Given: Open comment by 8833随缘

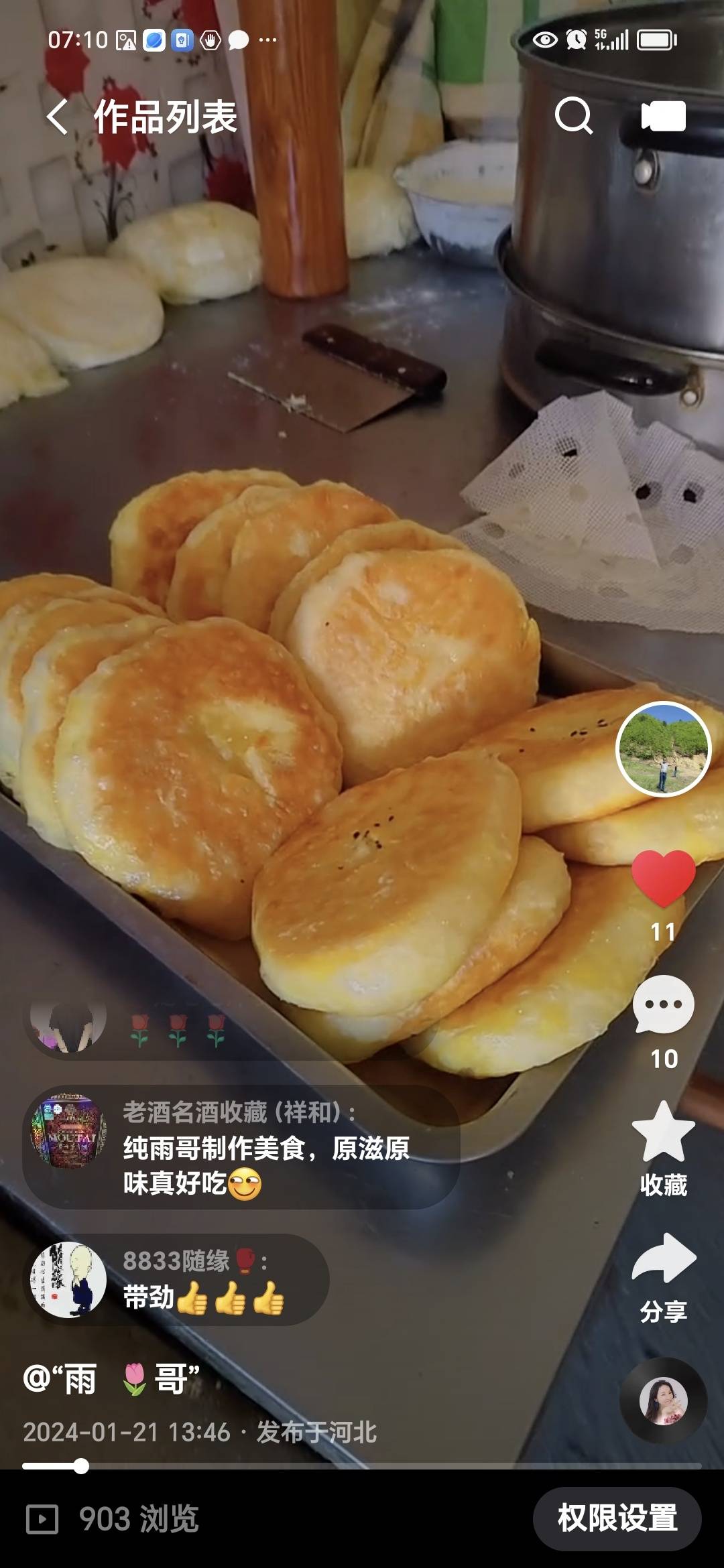Looking at the screenshot, I should pyautogui.click(x=178, y=1280).
